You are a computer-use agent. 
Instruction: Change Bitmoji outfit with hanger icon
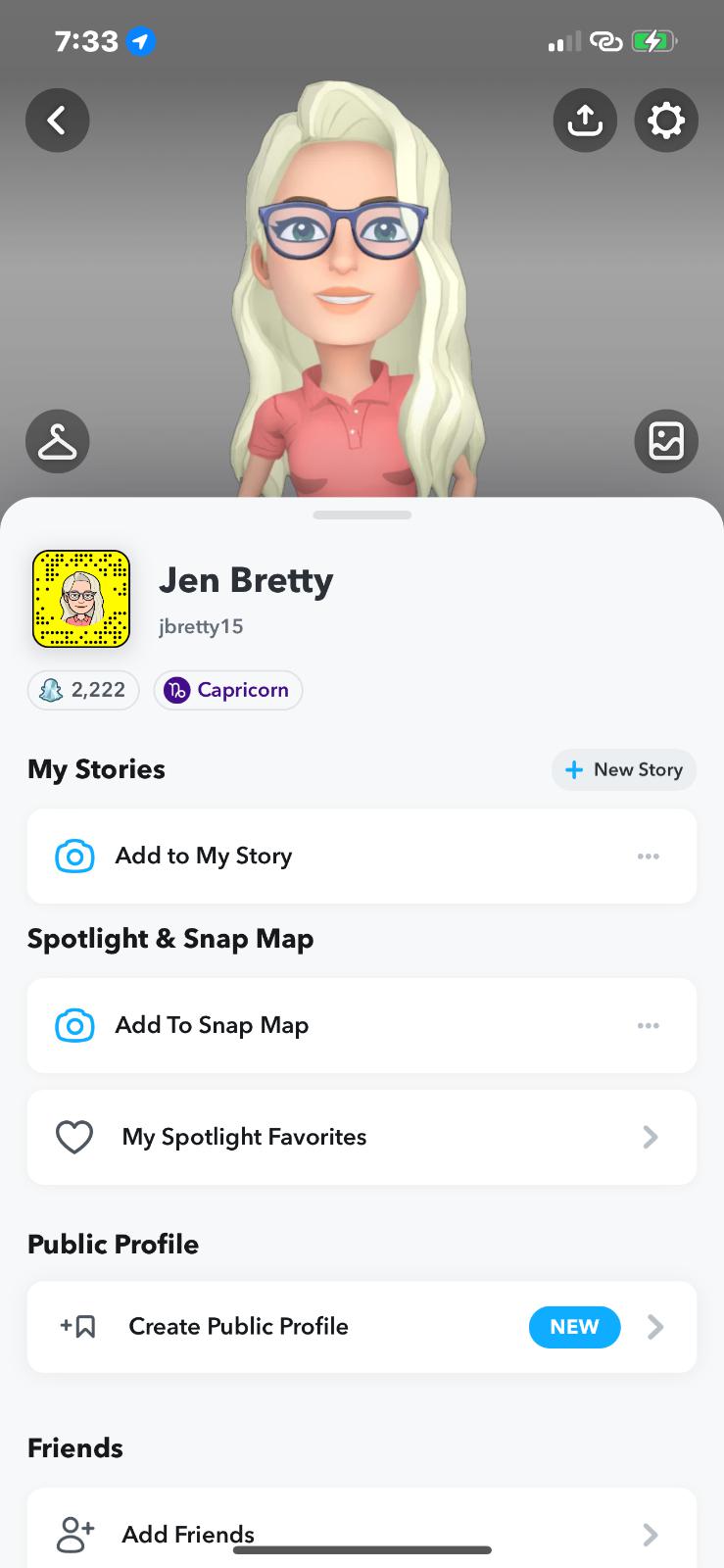coord(57,441)
